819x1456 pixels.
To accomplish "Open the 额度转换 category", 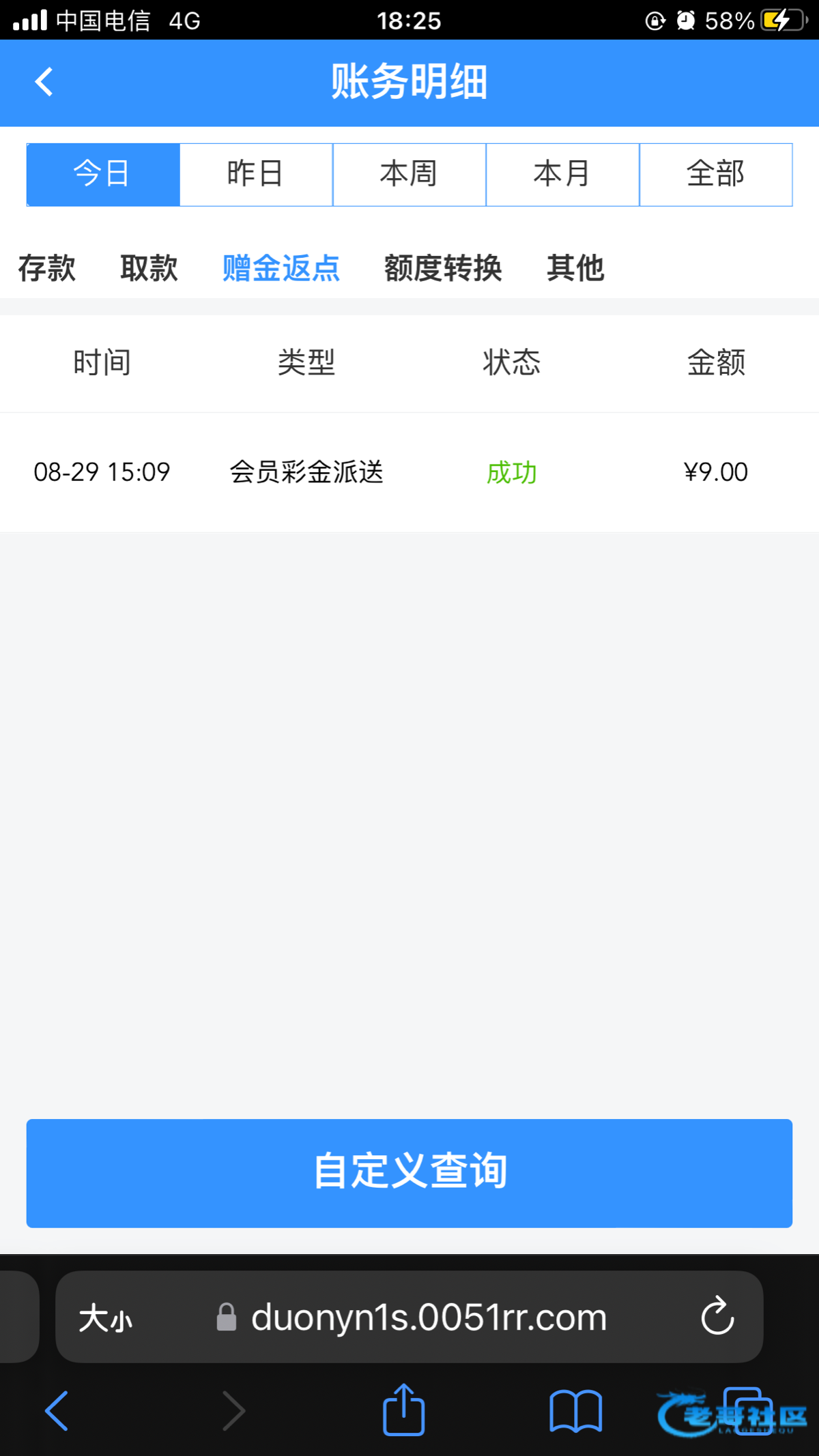I will (443, 268).
